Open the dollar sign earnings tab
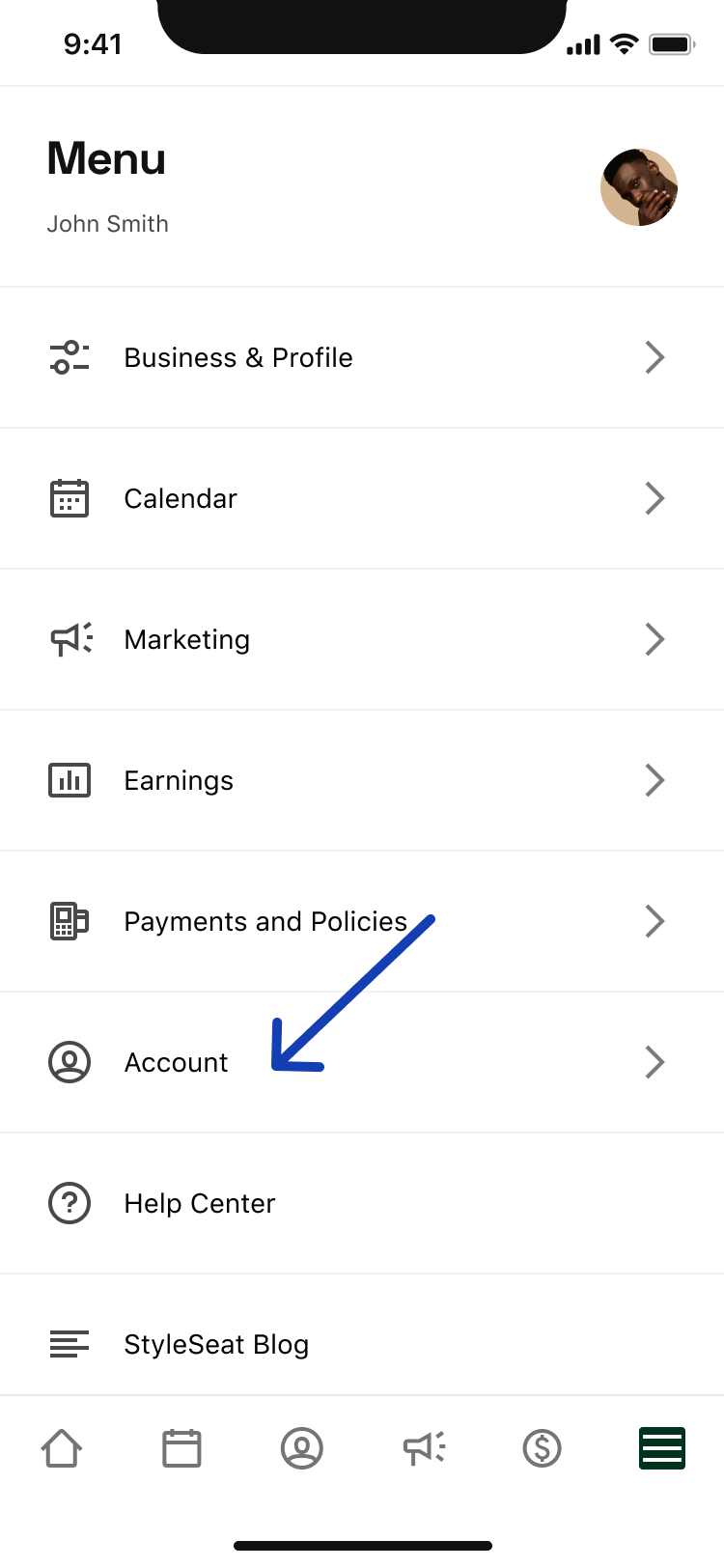This screenshot has height=1568, width=724. pos(543,1448)
